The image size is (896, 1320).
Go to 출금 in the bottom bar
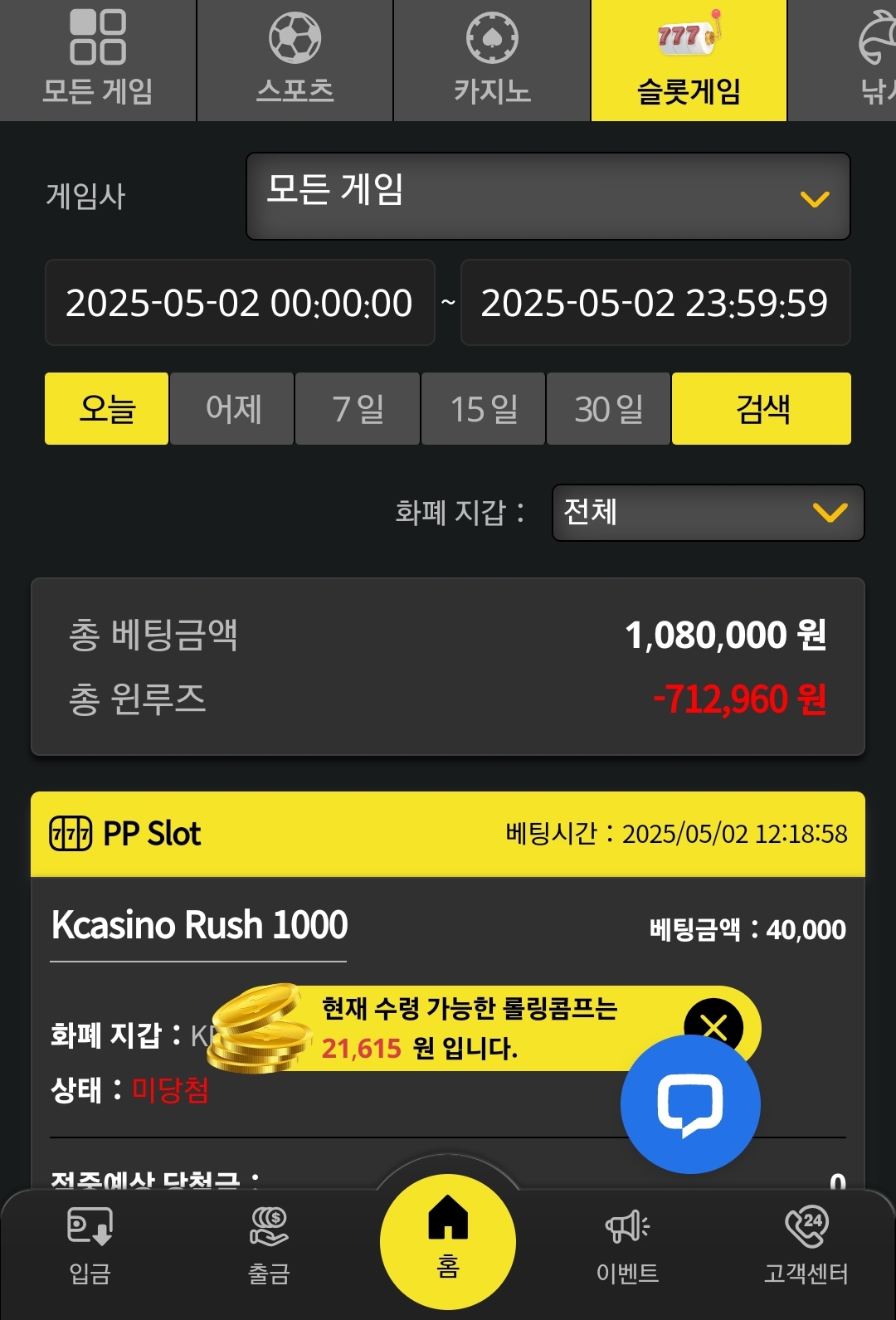point(269,1245)
